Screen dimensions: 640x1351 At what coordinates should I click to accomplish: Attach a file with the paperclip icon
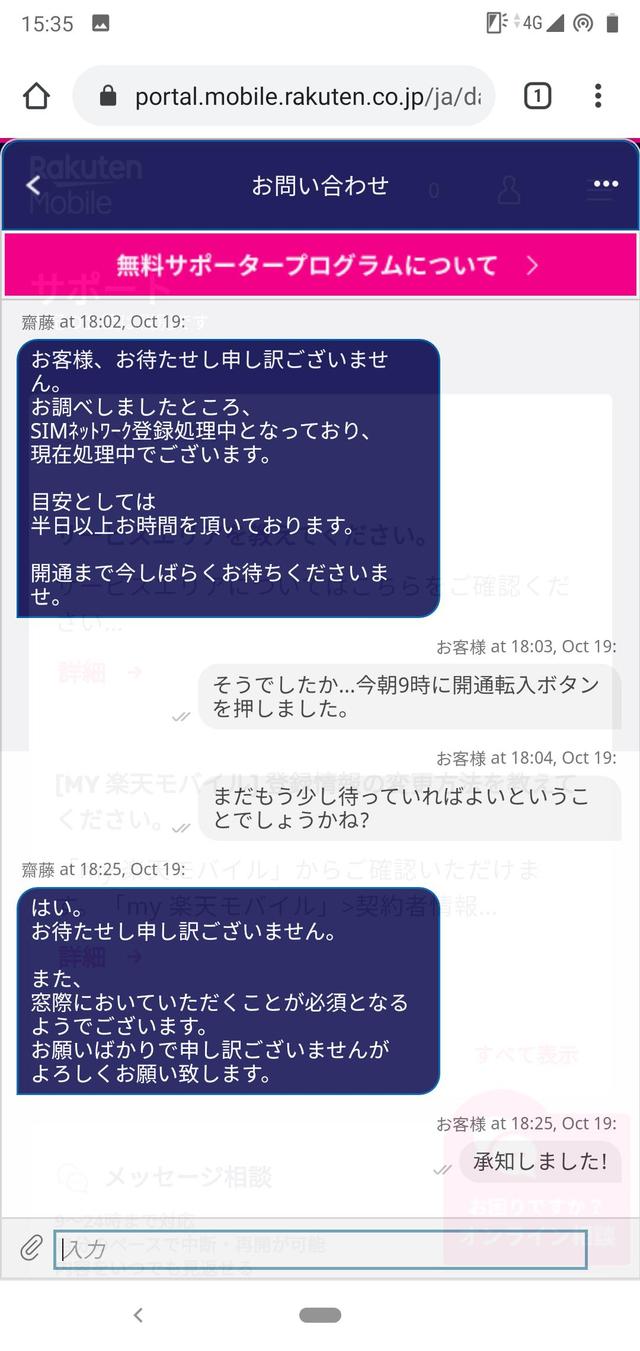(x=31, y=1248)
